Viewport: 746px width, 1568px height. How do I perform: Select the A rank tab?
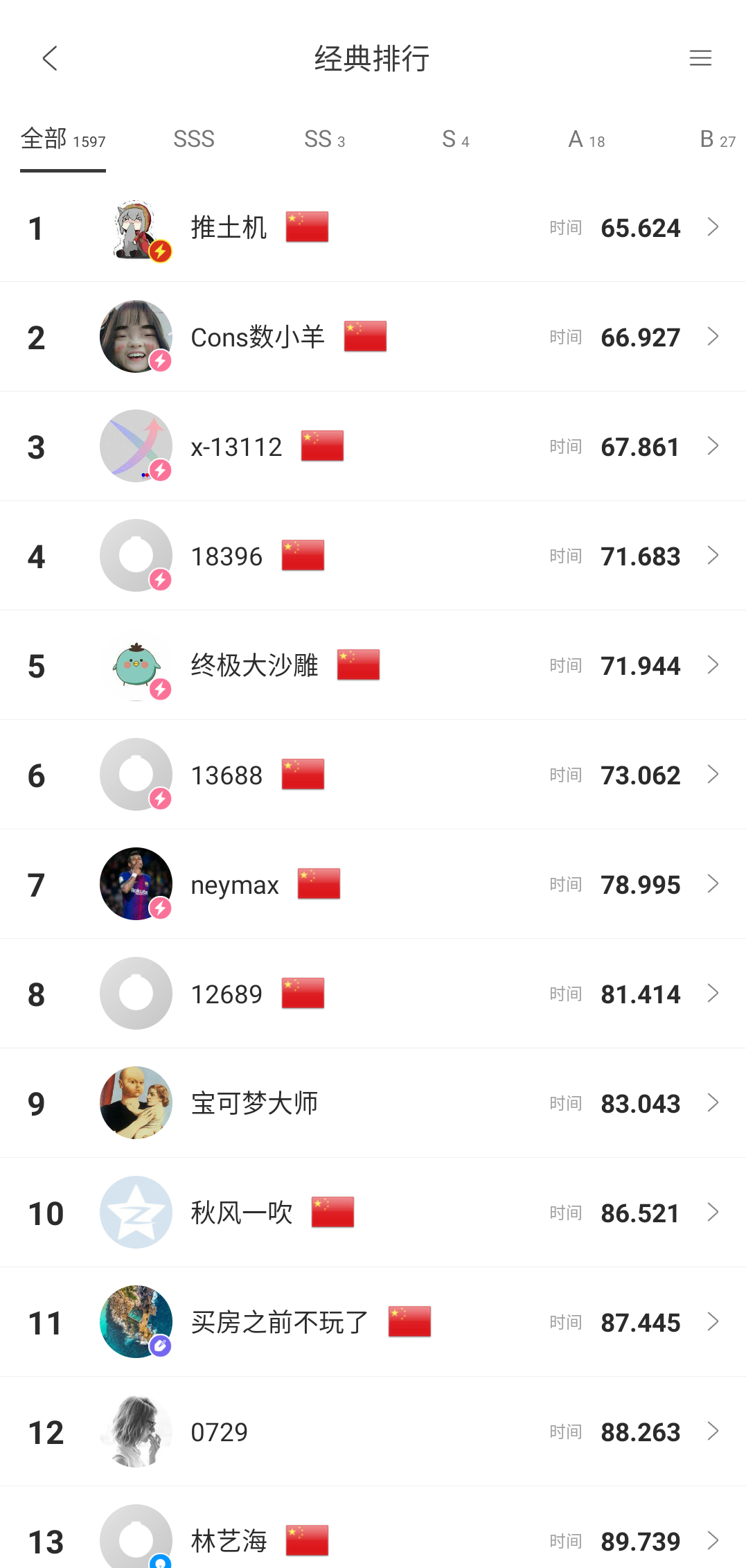pyautogui.click(x=586, y=139)
